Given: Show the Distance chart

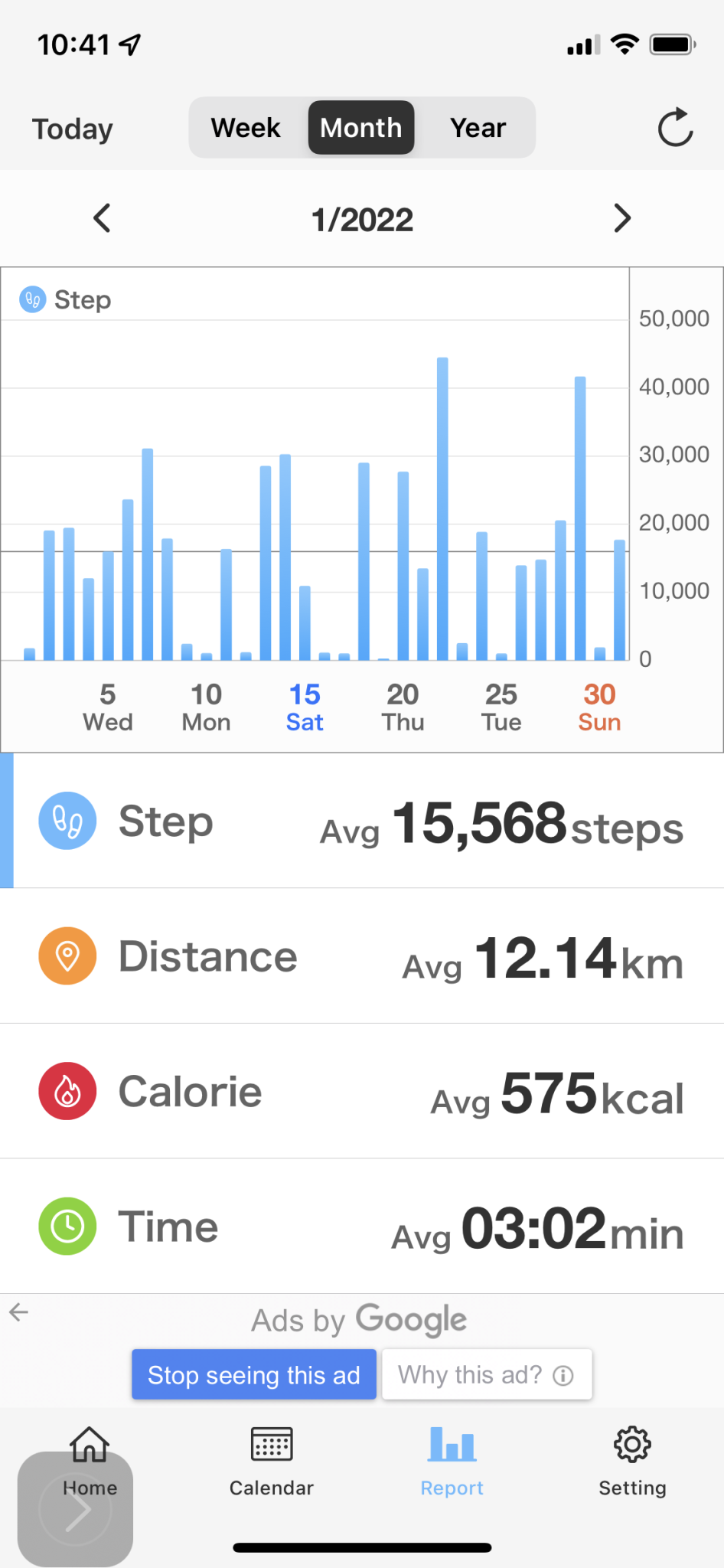Looking at the screenshot, I should 362,956.
